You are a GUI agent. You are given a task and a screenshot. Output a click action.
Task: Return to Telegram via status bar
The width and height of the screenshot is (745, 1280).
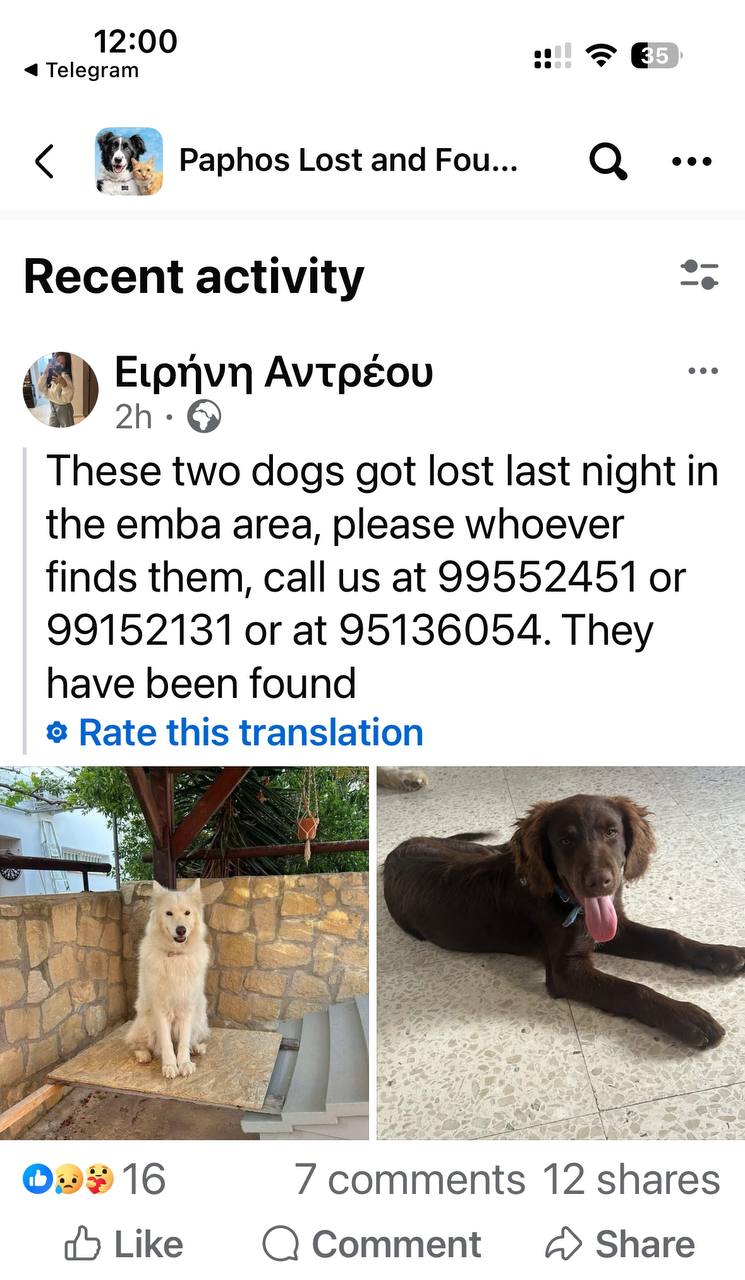click(80, 71)
